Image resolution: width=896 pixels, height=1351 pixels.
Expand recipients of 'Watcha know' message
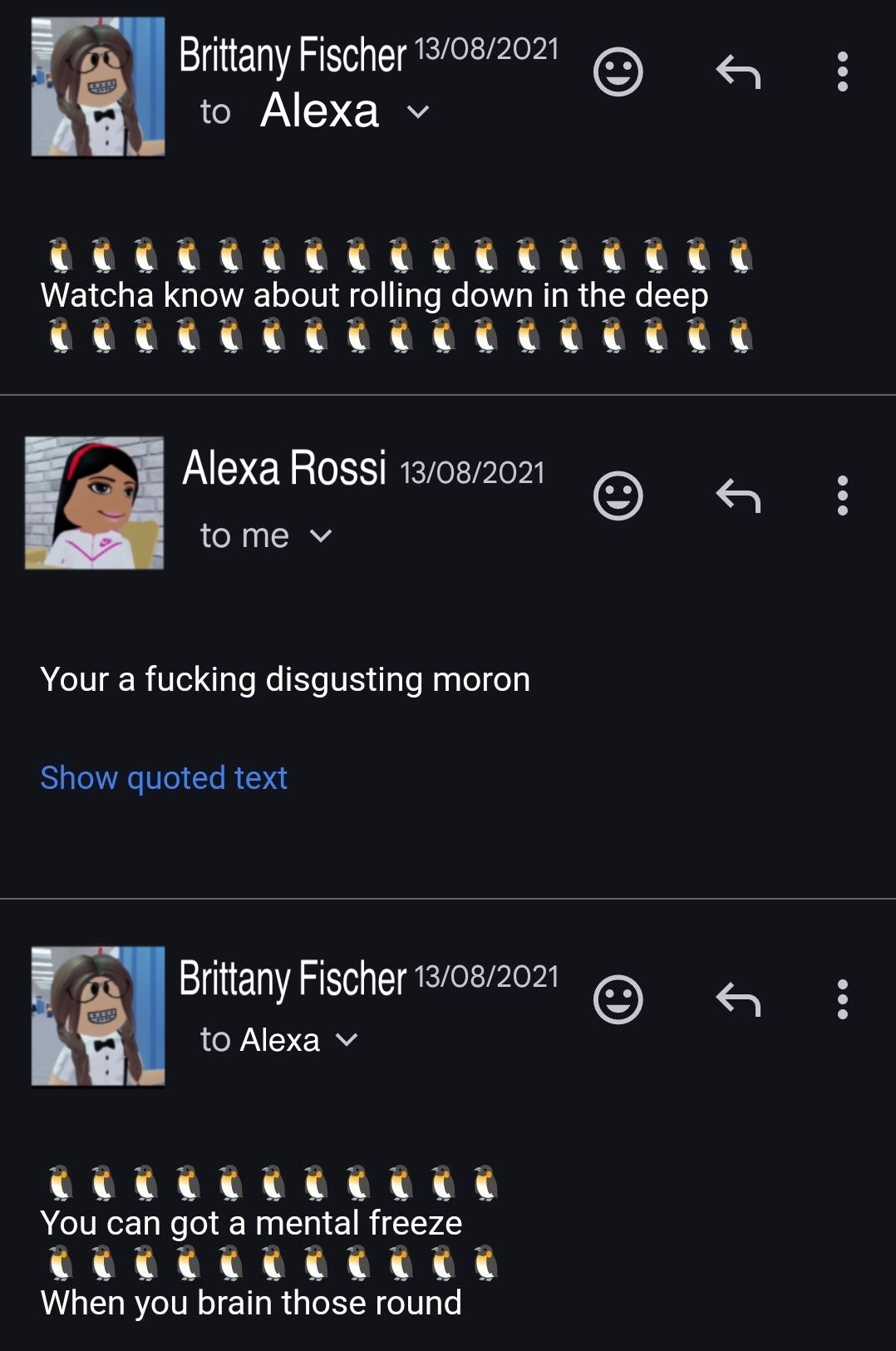pyautogui.click(x=418, y=111)
